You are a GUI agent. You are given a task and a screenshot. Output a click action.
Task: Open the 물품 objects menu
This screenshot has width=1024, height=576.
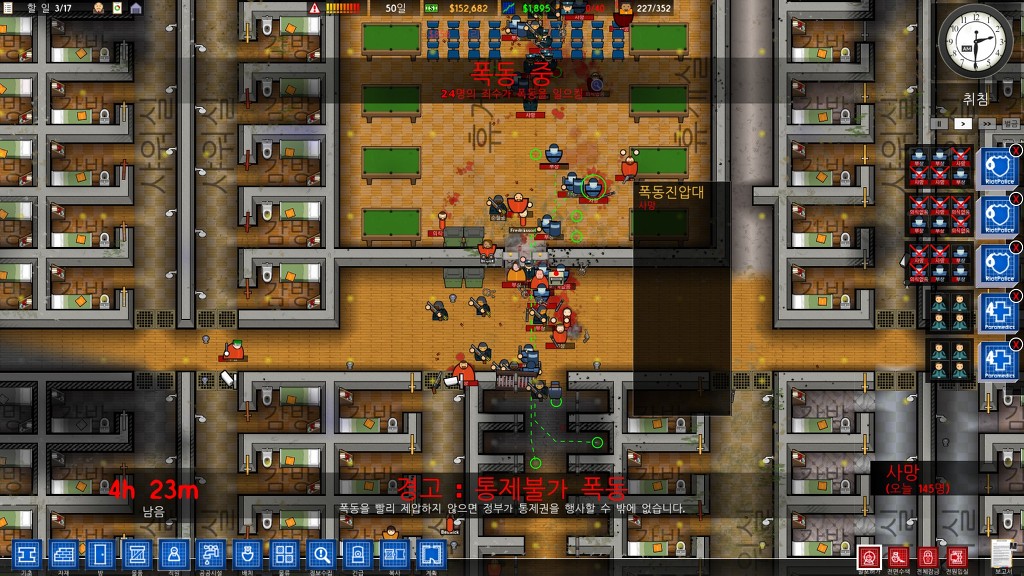coord(137,553)
